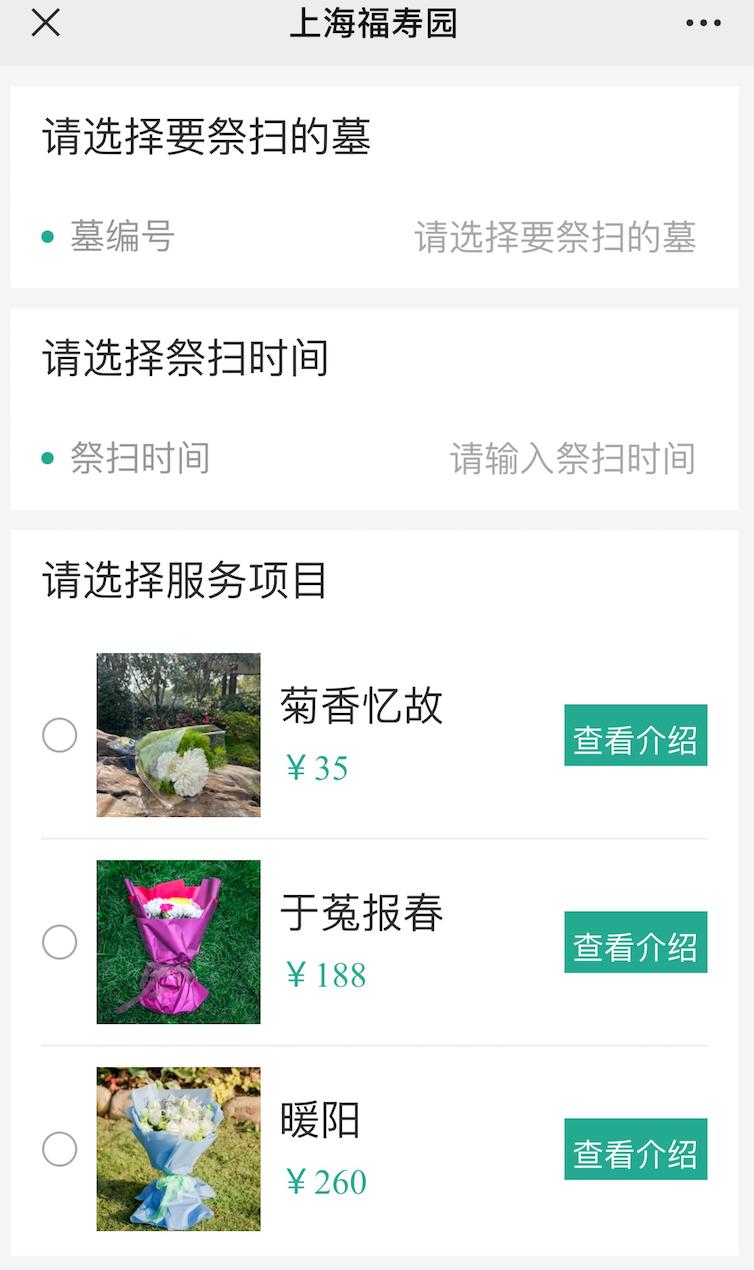Viewport: 754px width, 1270px height.
Task: Pick the 祭扫时间 sweeping time
Action: 572,459
